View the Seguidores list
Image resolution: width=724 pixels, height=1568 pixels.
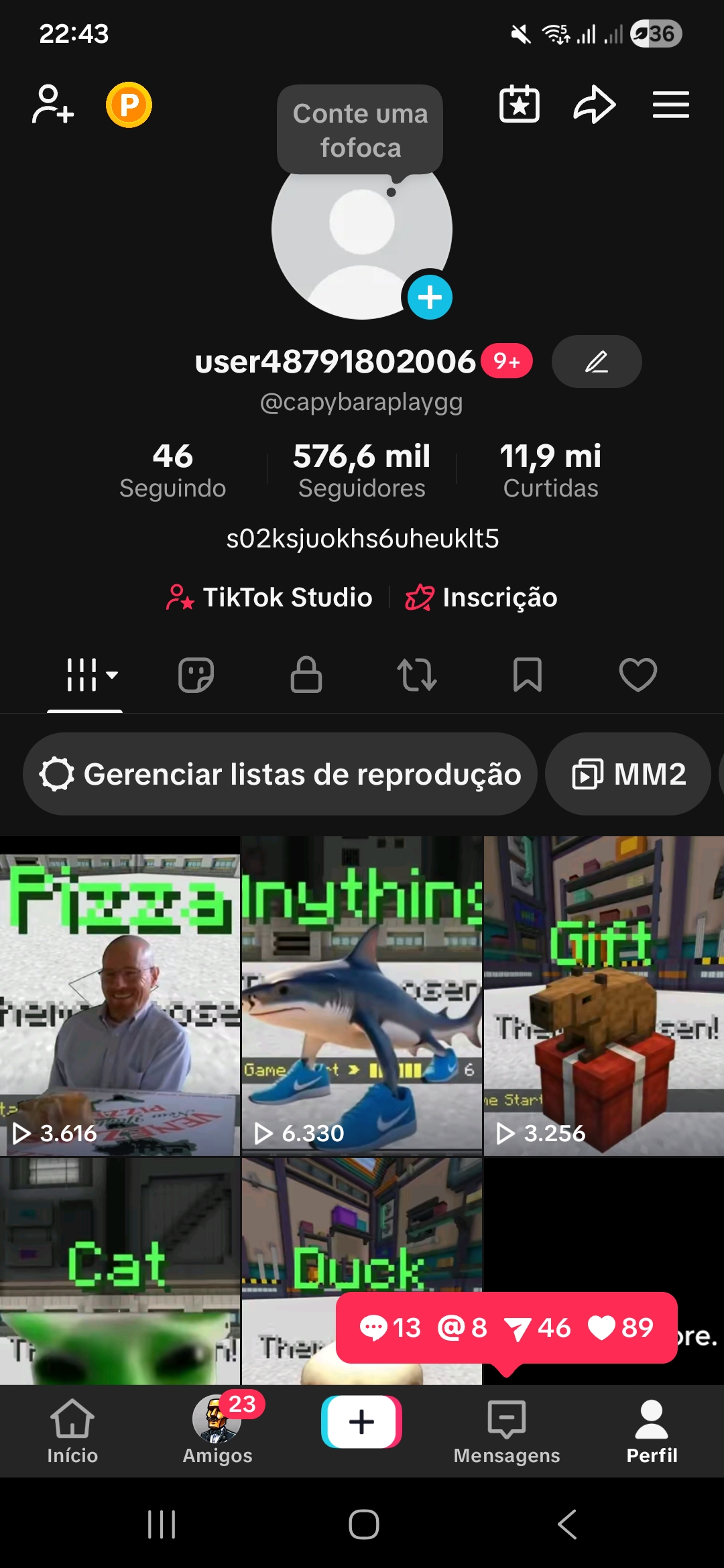click(x=361, y=470)
